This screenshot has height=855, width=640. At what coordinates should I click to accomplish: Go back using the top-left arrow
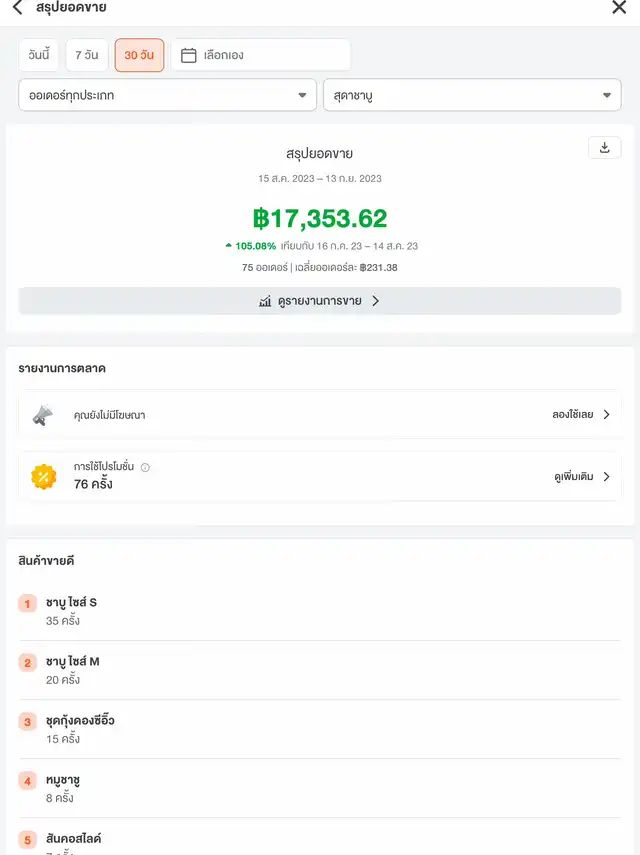point(17,8)
